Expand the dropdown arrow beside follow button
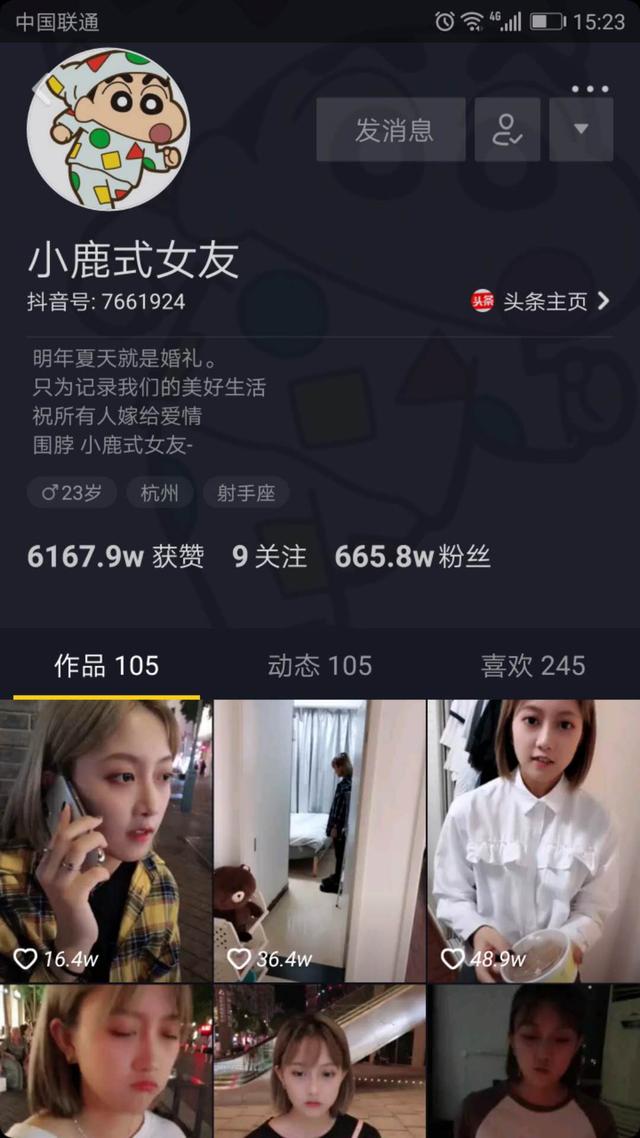This screenshot has height=1138, width=640. tap(581, 129)
